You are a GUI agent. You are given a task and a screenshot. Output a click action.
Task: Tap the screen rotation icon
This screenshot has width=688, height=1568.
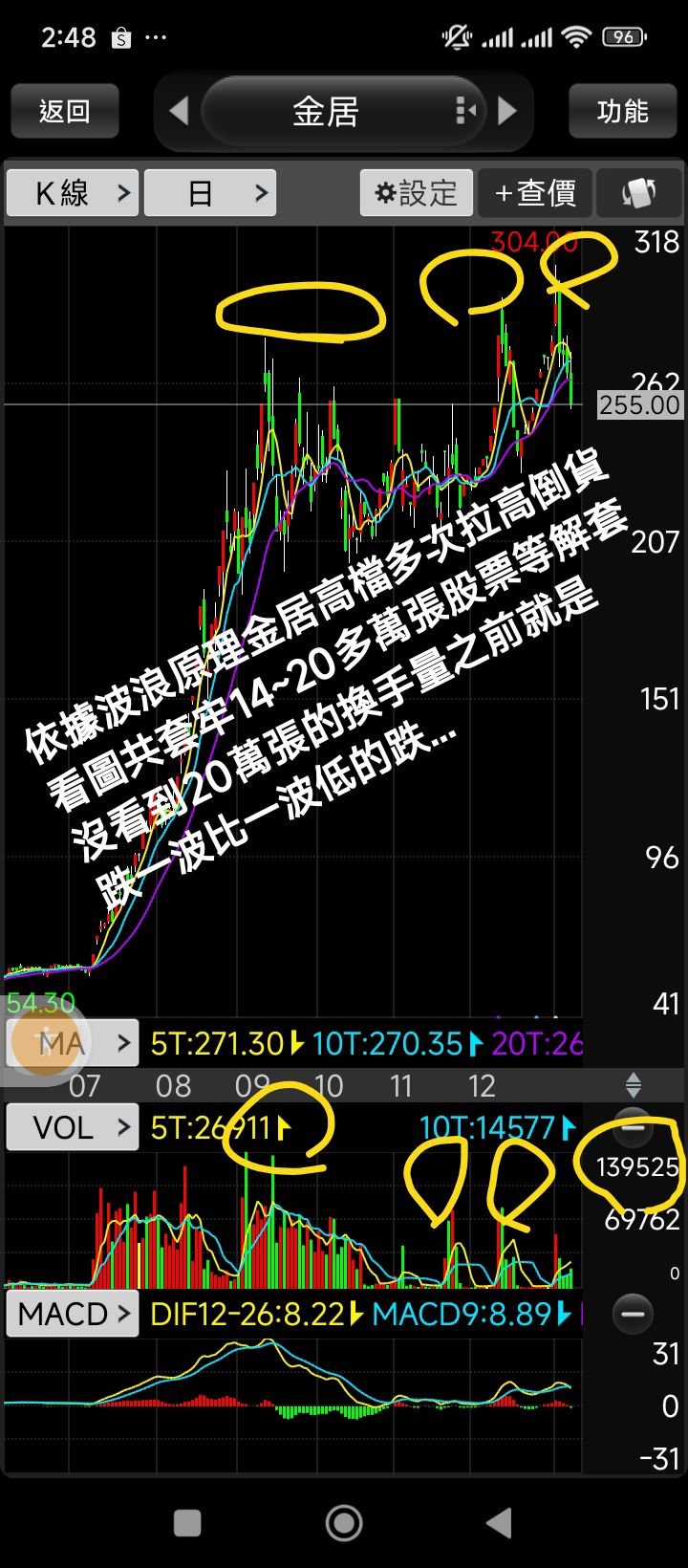pos(638,192)
